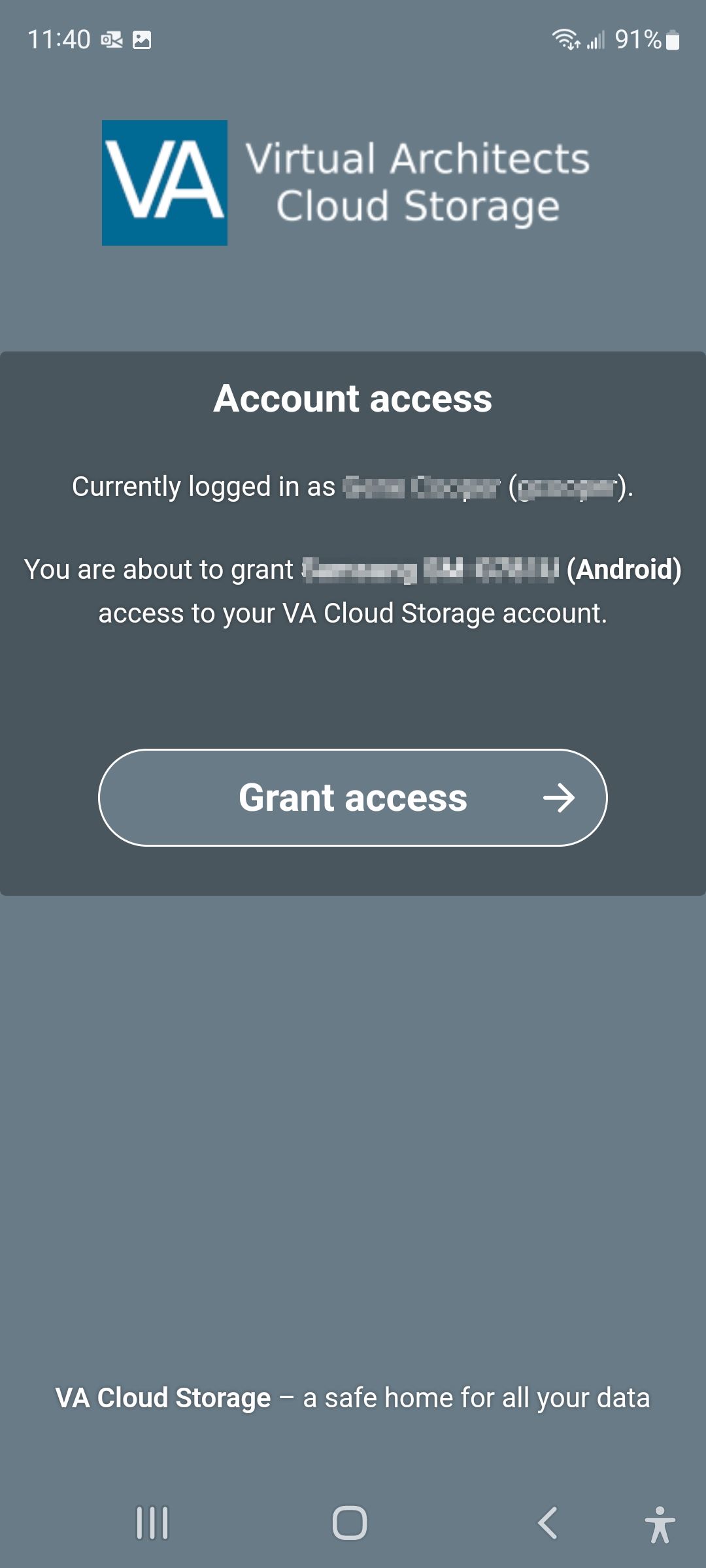Open recent apps from the navigation bar
The height and width of the screenshot is (1568, 706).
tap(152, 1523)
